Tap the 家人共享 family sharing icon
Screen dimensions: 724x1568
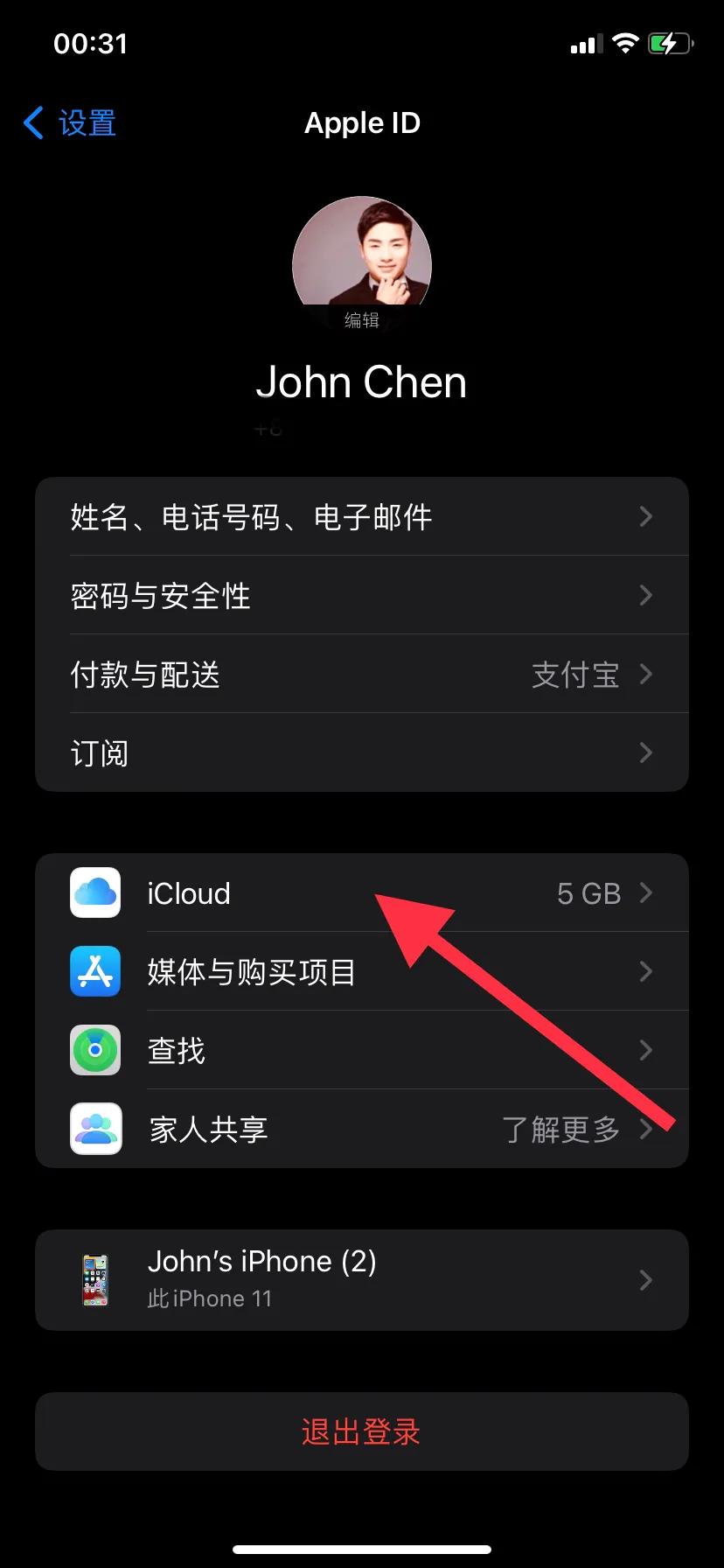point(94,1129)
